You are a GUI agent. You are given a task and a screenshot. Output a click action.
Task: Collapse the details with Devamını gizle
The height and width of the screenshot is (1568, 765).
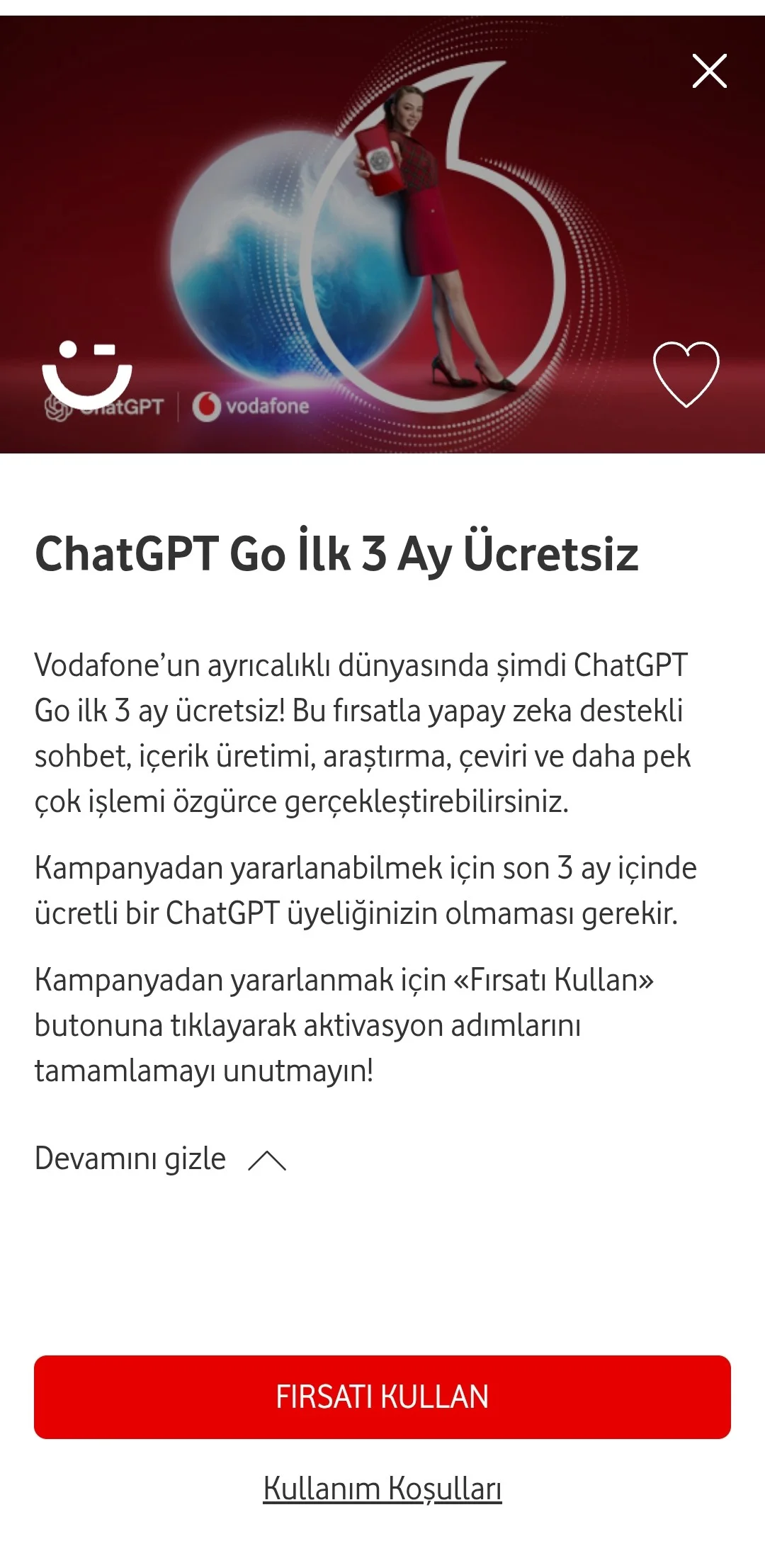tap(161, 1159)
